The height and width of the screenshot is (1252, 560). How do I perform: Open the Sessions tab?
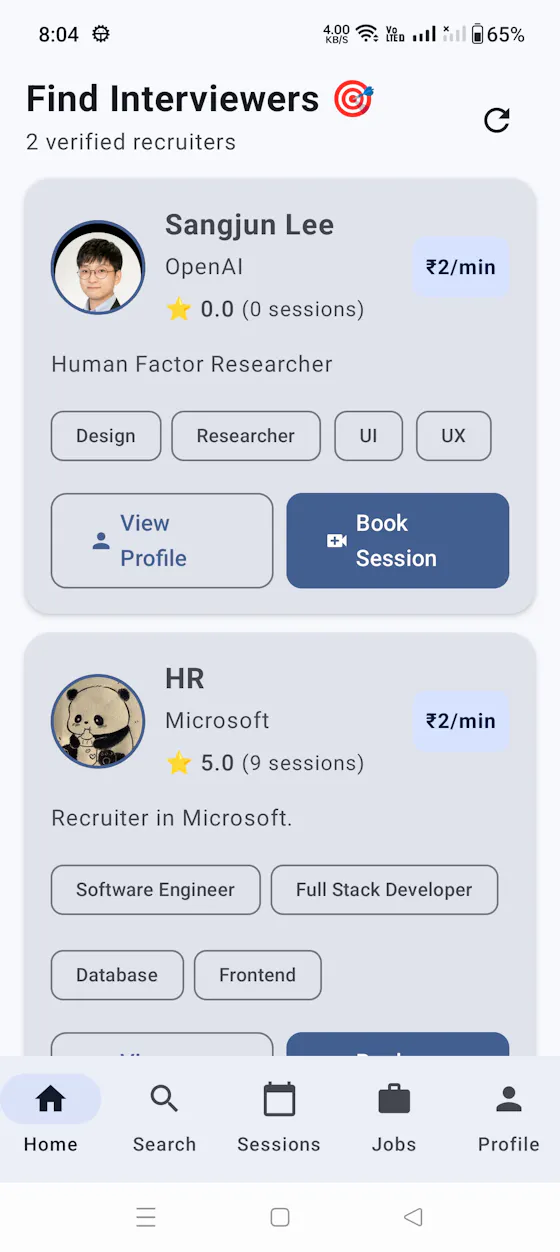click(279, 1118)
